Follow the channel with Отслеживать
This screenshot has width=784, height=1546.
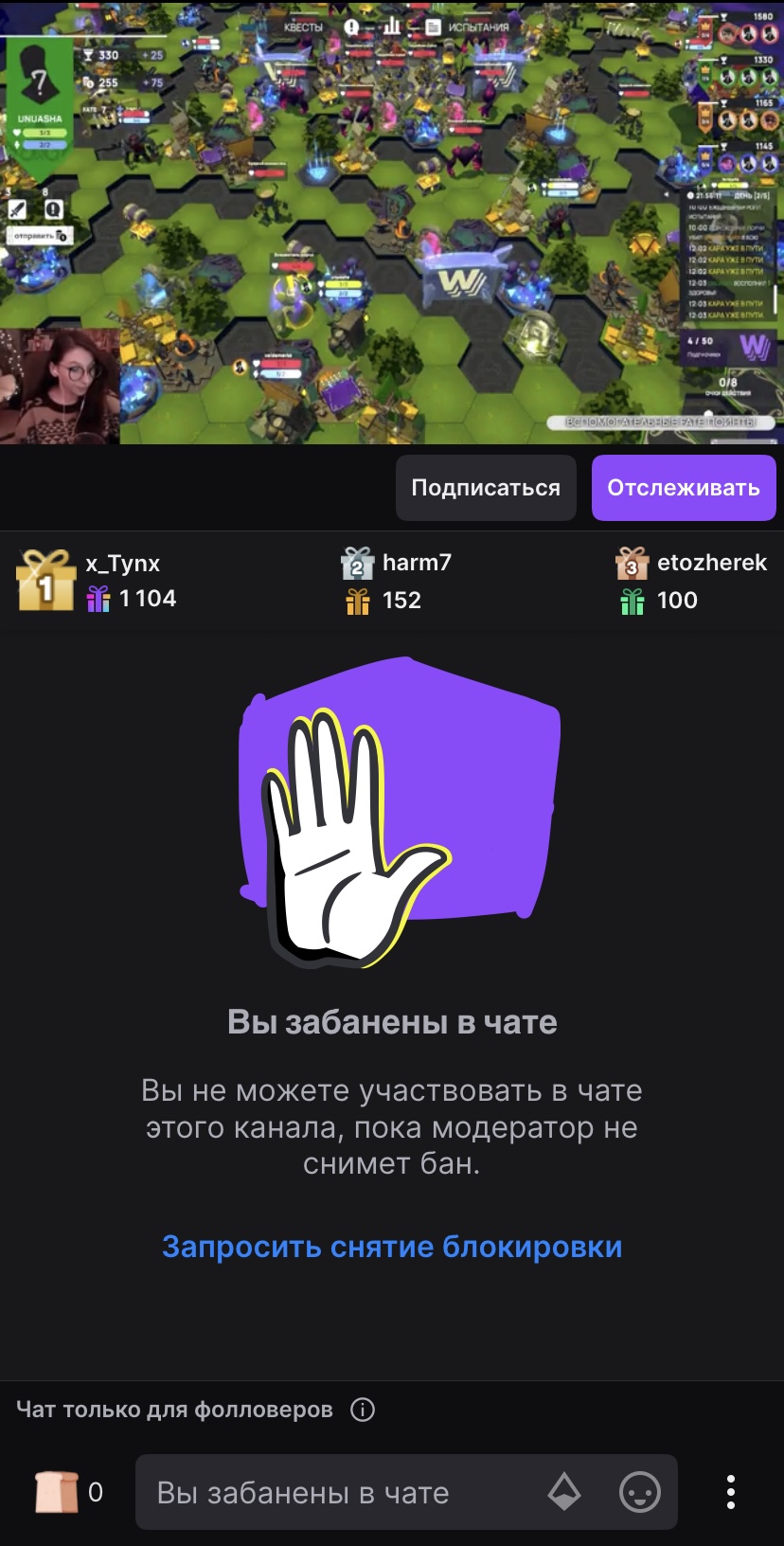[683, 488]
